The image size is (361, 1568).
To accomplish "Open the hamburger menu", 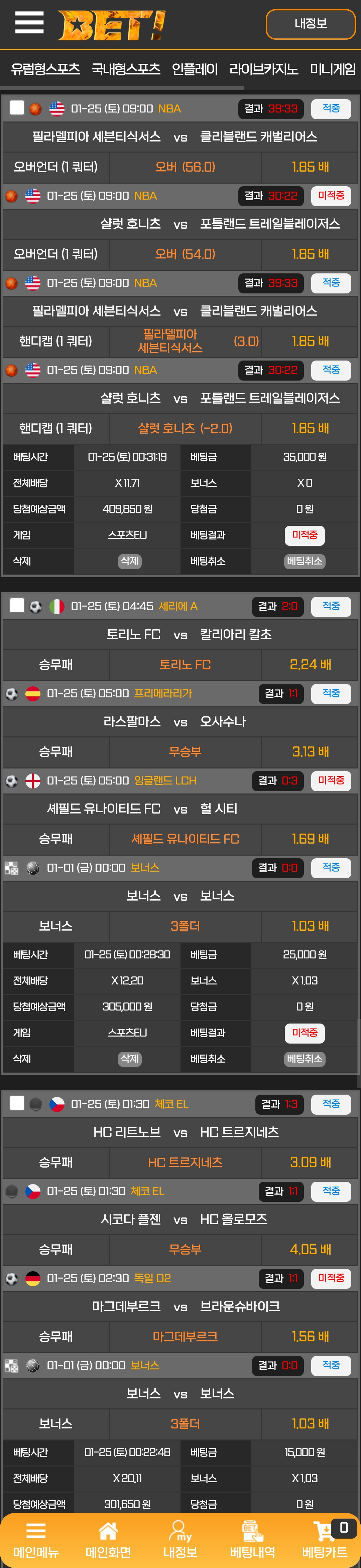I will click(x=29, y=23).
